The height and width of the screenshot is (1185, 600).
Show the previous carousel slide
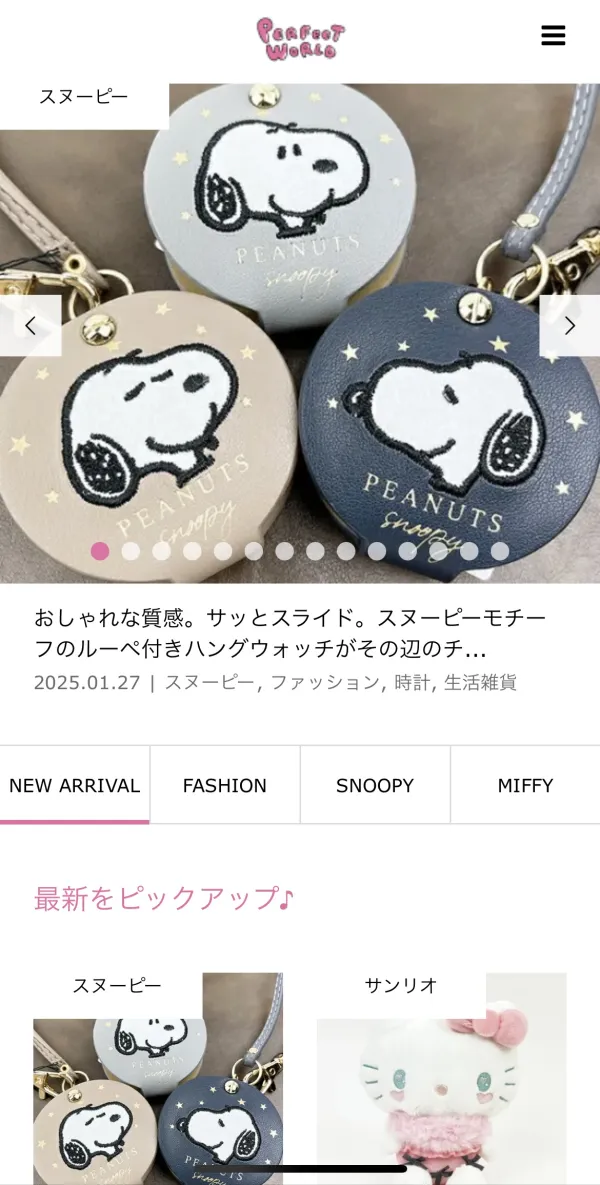(x=30, y=325)
